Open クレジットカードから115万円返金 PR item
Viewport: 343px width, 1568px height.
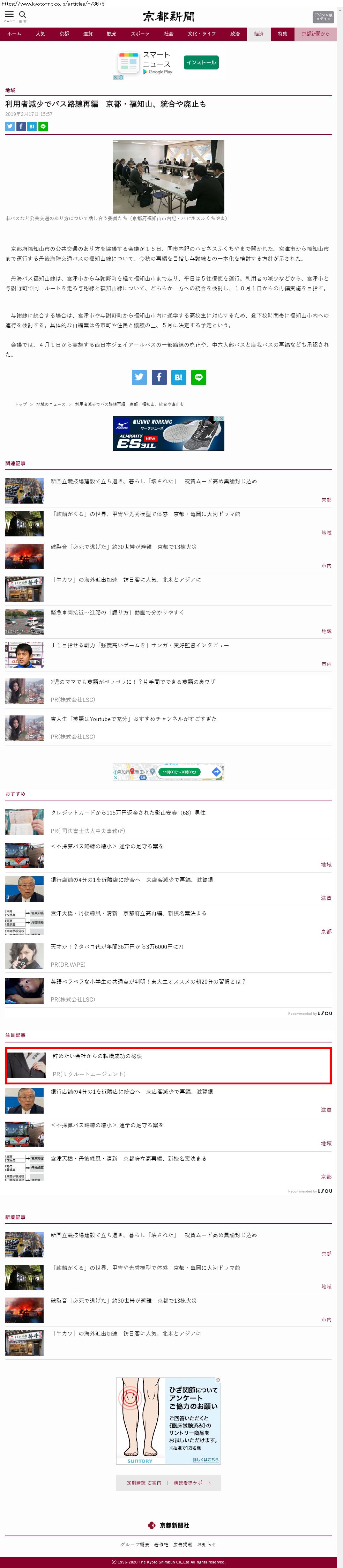point(128,812)
